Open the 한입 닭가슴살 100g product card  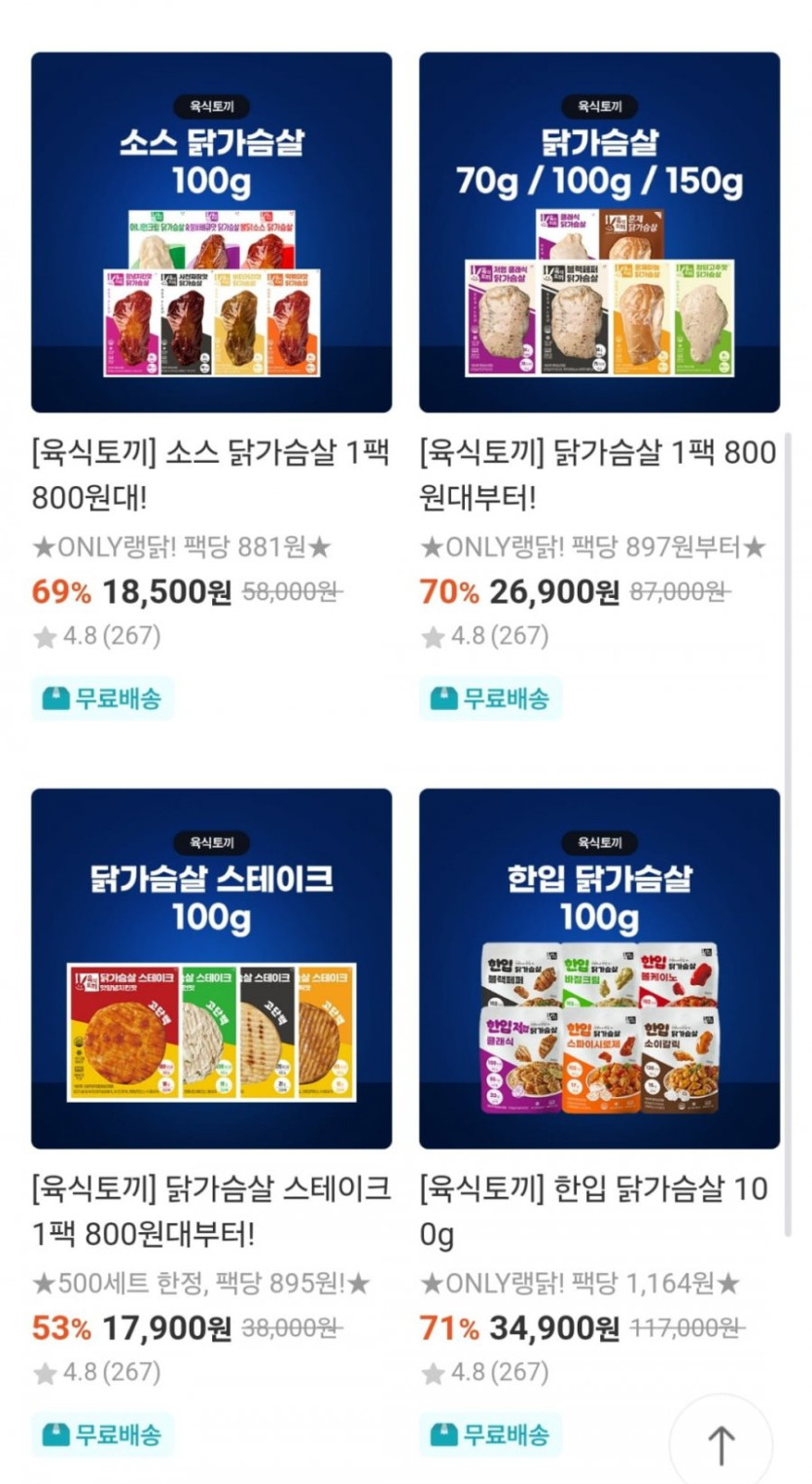point(599,968)
